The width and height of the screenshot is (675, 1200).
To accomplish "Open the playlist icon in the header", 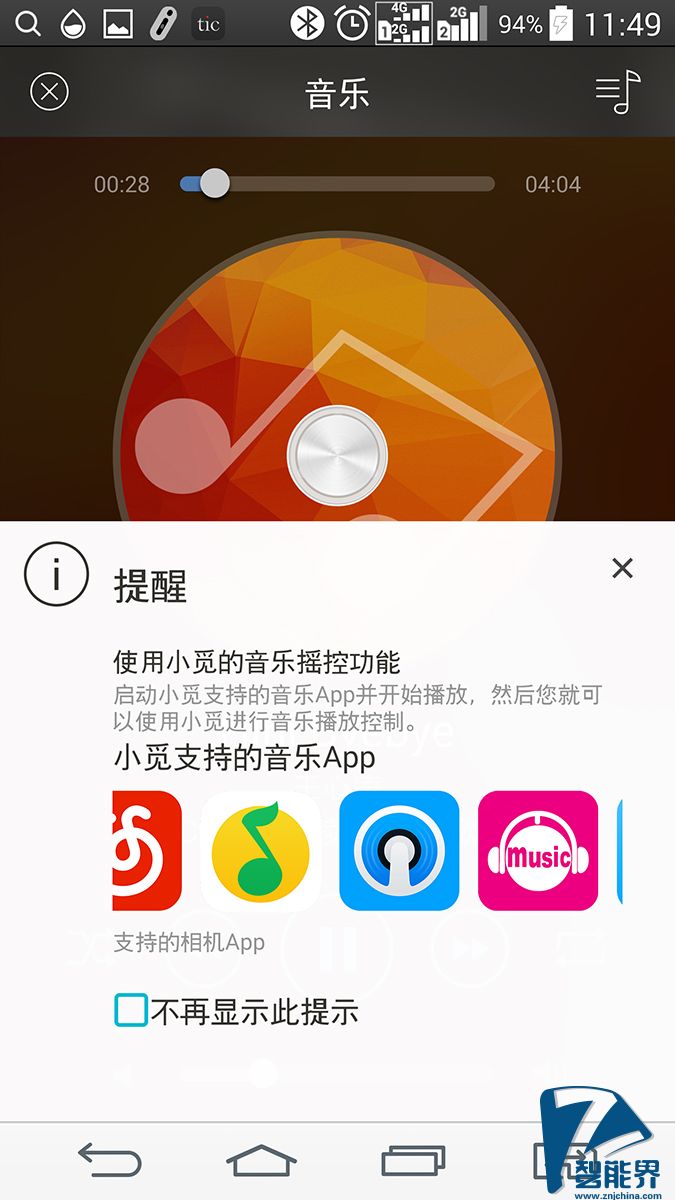I will 617,92.
